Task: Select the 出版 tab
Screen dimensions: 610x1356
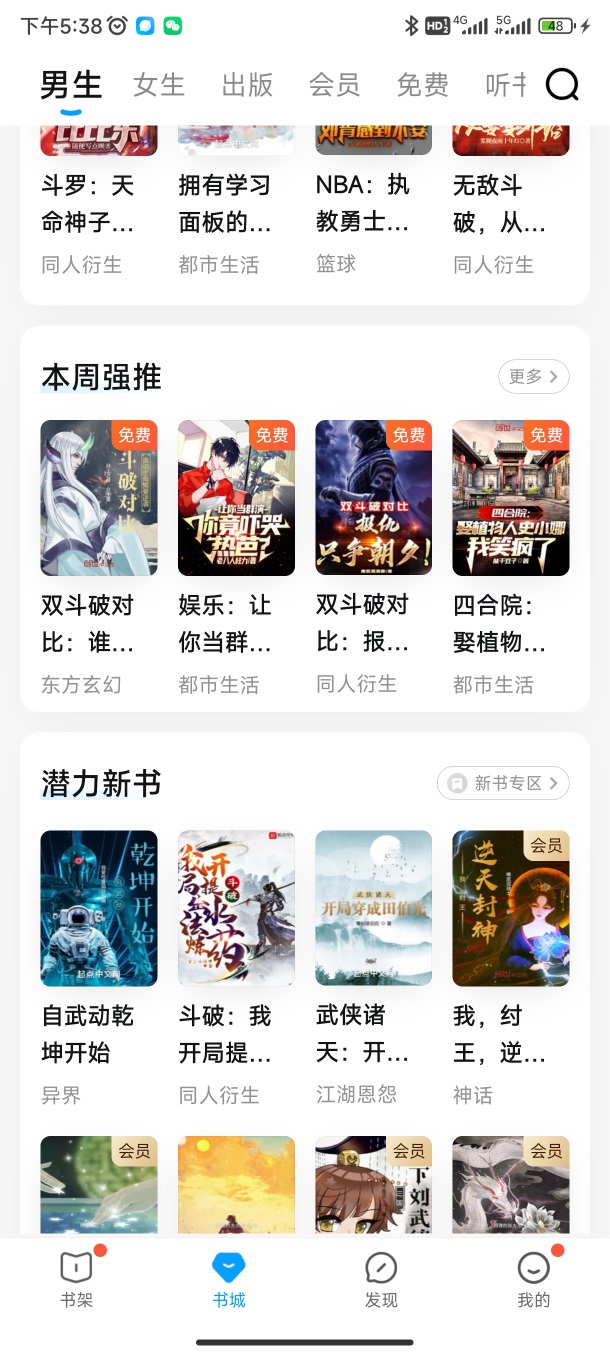Action: click(x=247, y=86)
